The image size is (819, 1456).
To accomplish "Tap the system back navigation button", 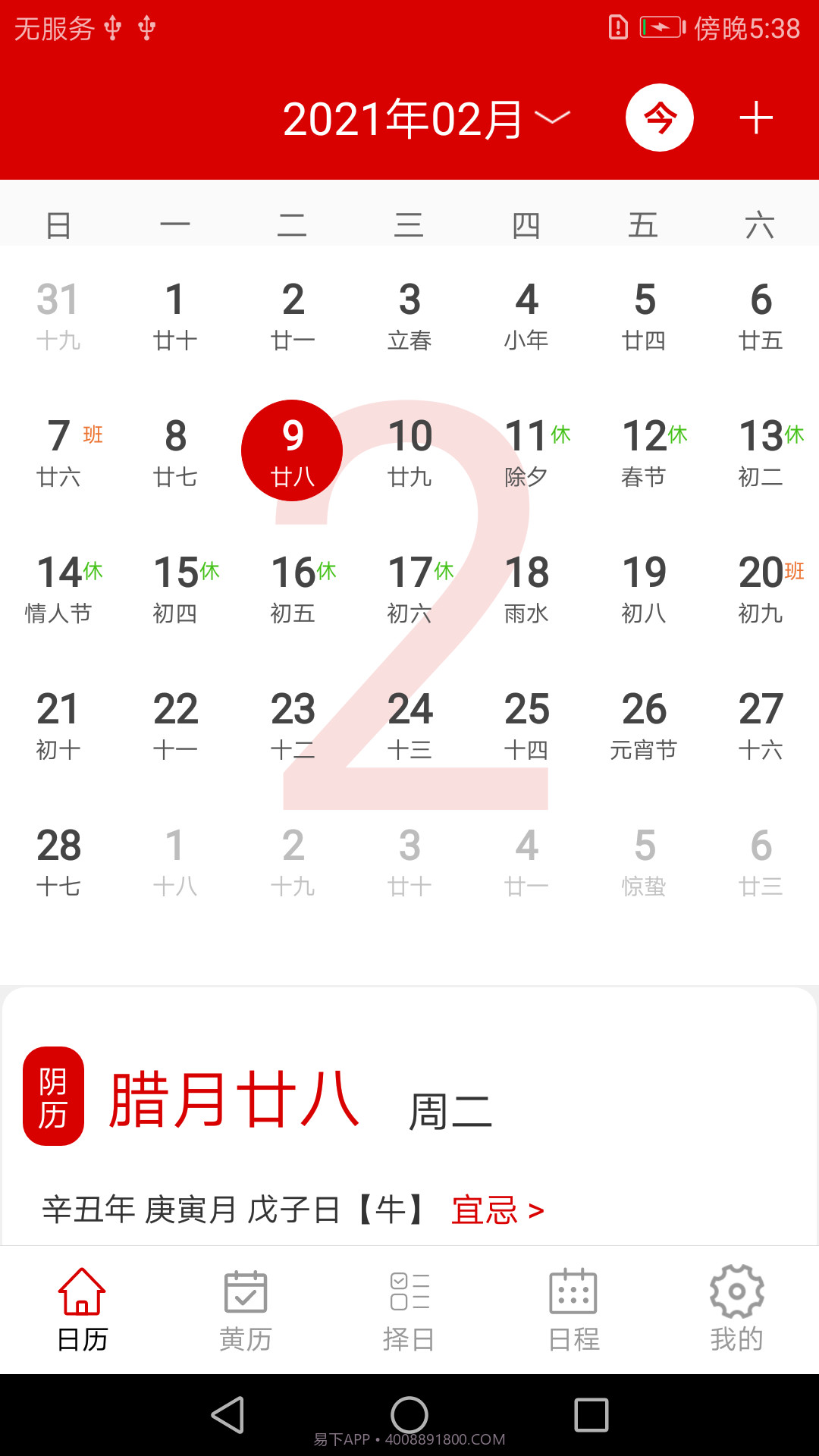I will [x=227, y=1415].
